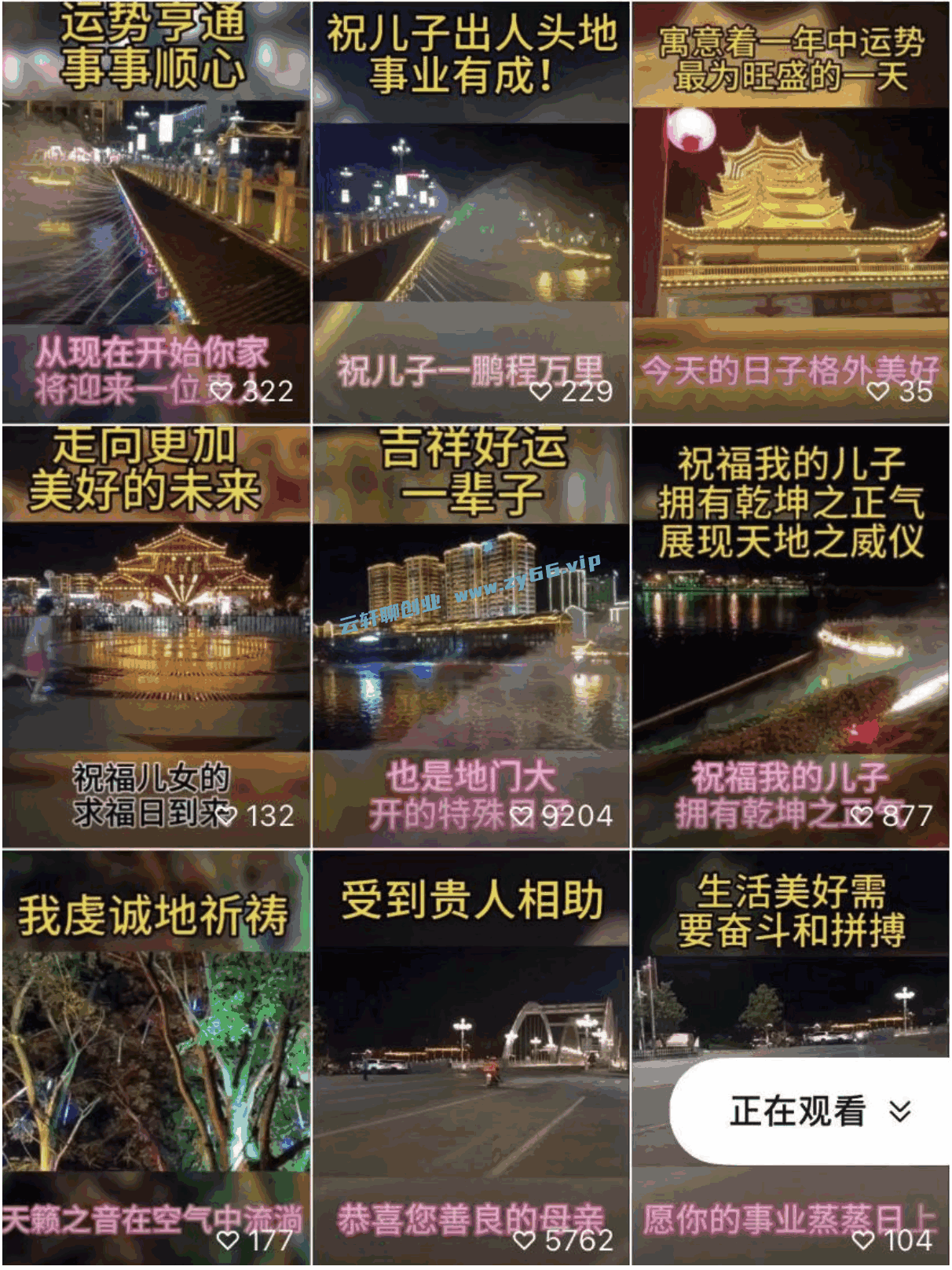Open video 吉祥好运一辈子

click(x=471, y=637)
